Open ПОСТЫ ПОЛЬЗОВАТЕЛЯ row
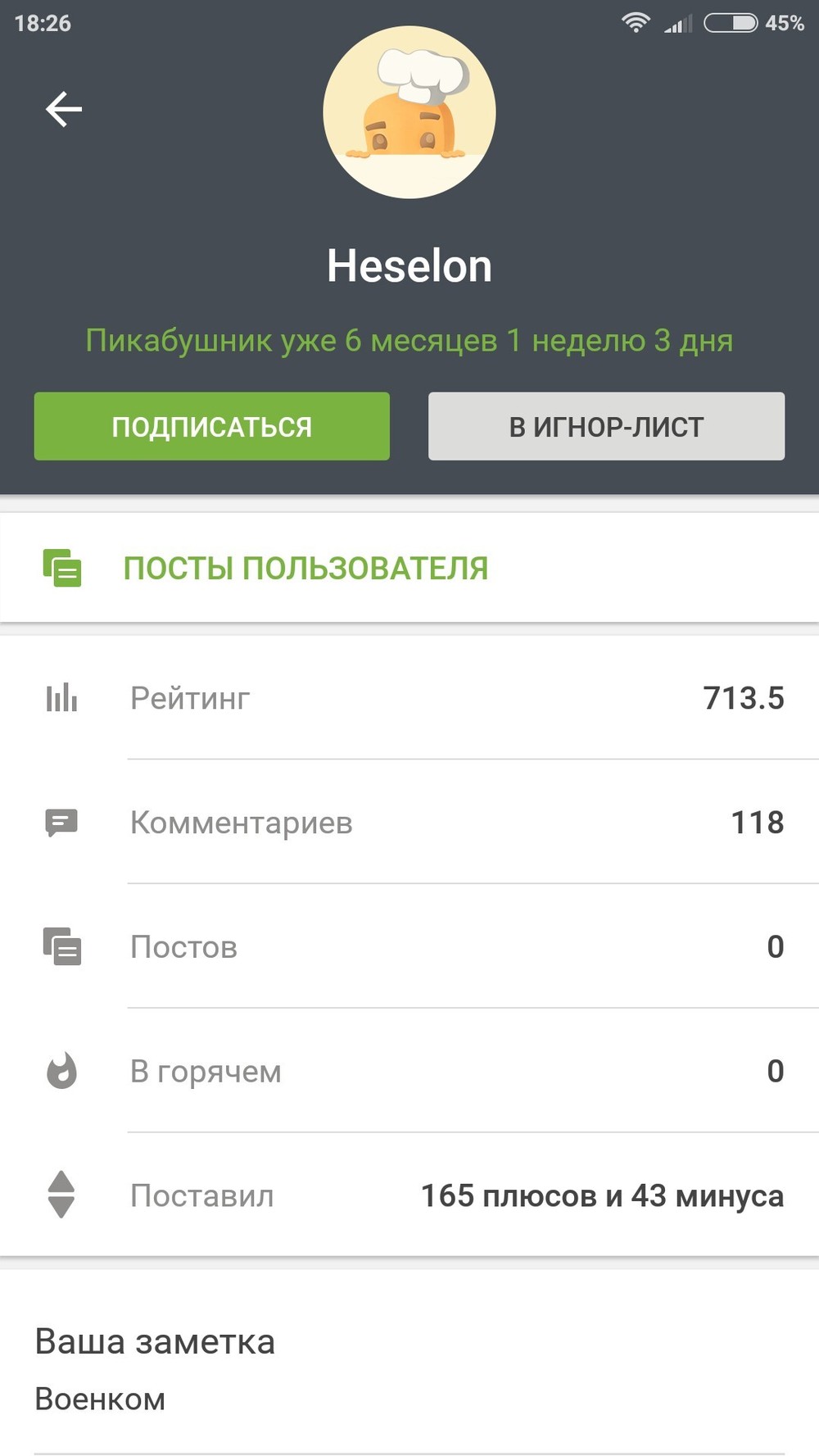The width and height of the screenshot is (819, 1456). pos(409,568)
